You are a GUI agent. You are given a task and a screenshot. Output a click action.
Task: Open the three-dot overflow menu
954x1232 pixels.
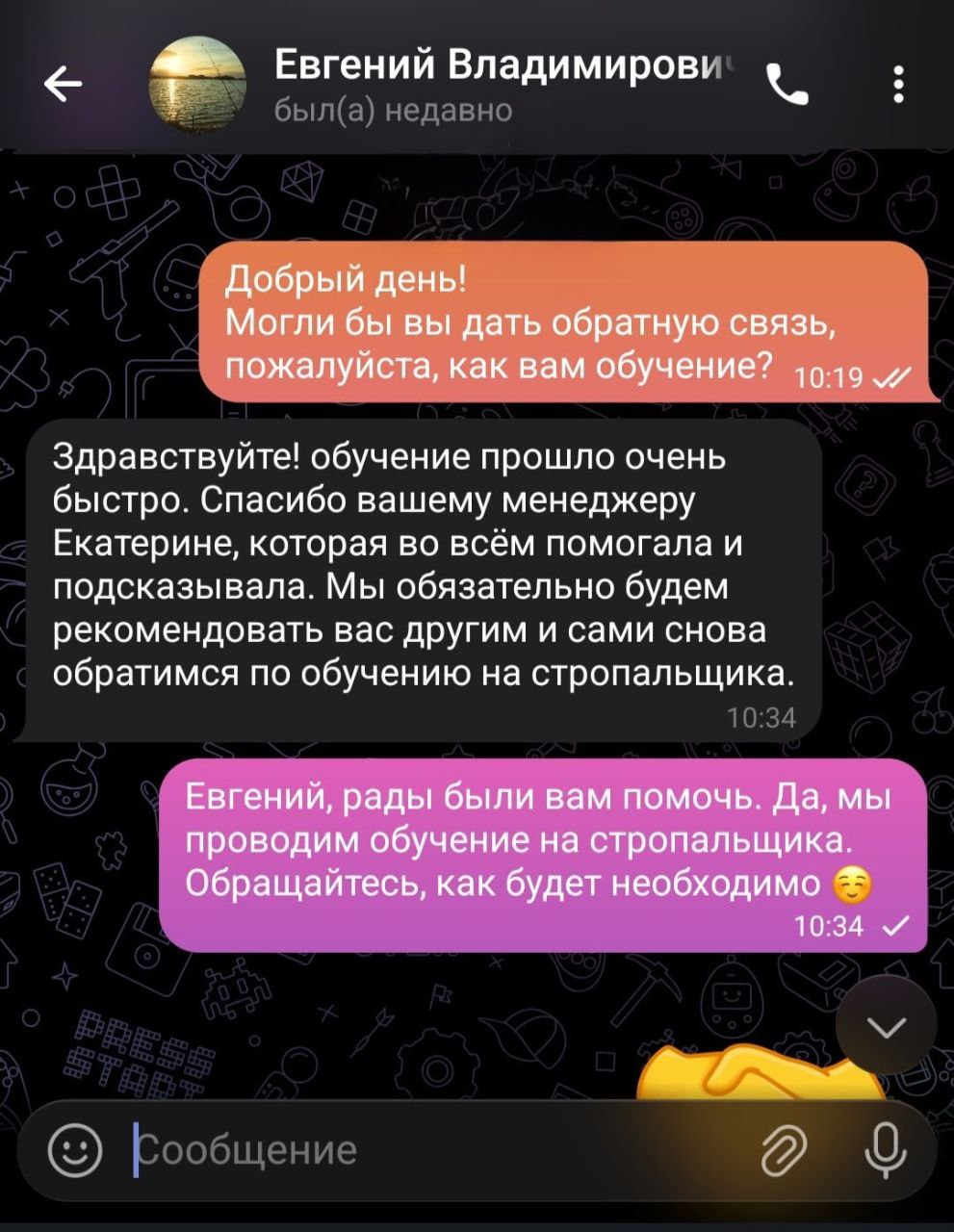click(898, 85)
